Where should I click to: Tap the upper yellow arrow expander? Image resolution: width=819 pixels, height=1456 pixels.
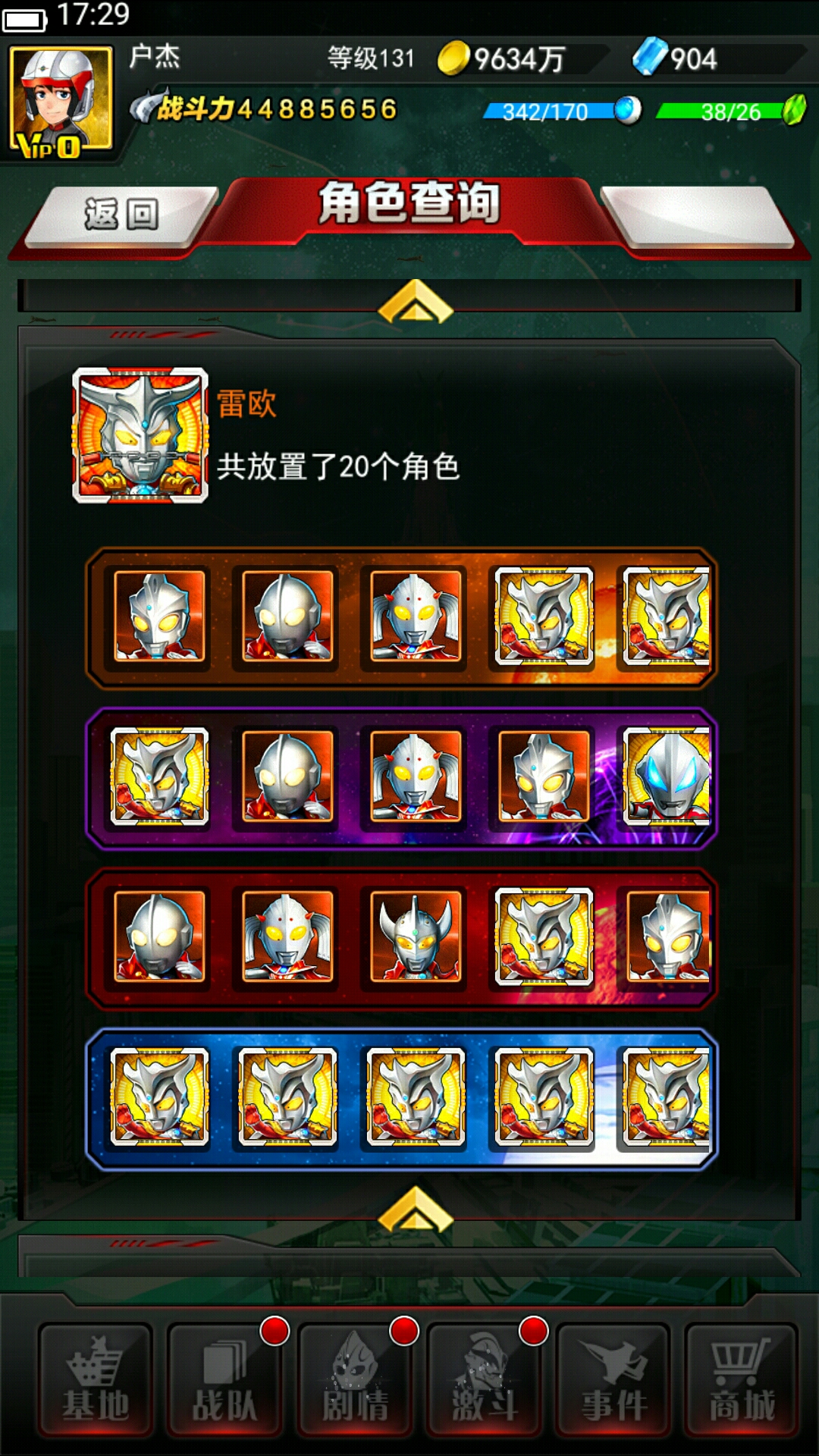[416, 301]
